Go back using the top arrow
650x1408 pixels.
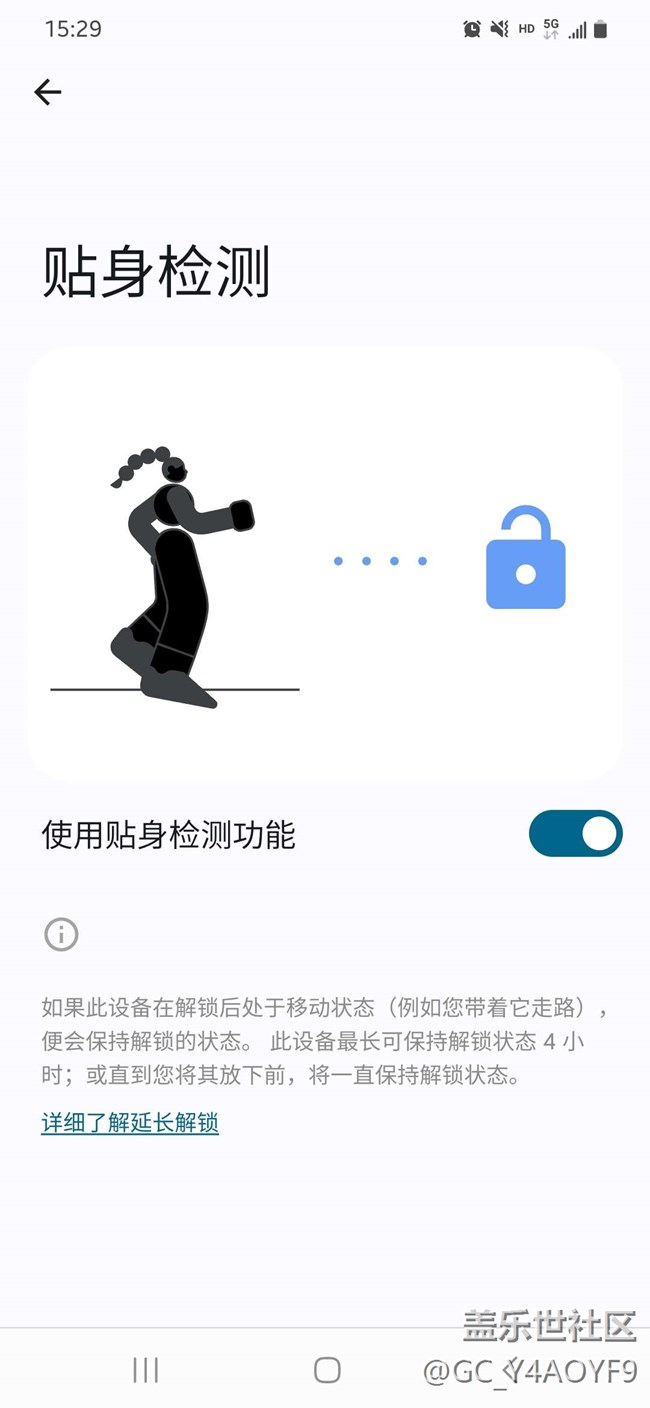[48, 93]
